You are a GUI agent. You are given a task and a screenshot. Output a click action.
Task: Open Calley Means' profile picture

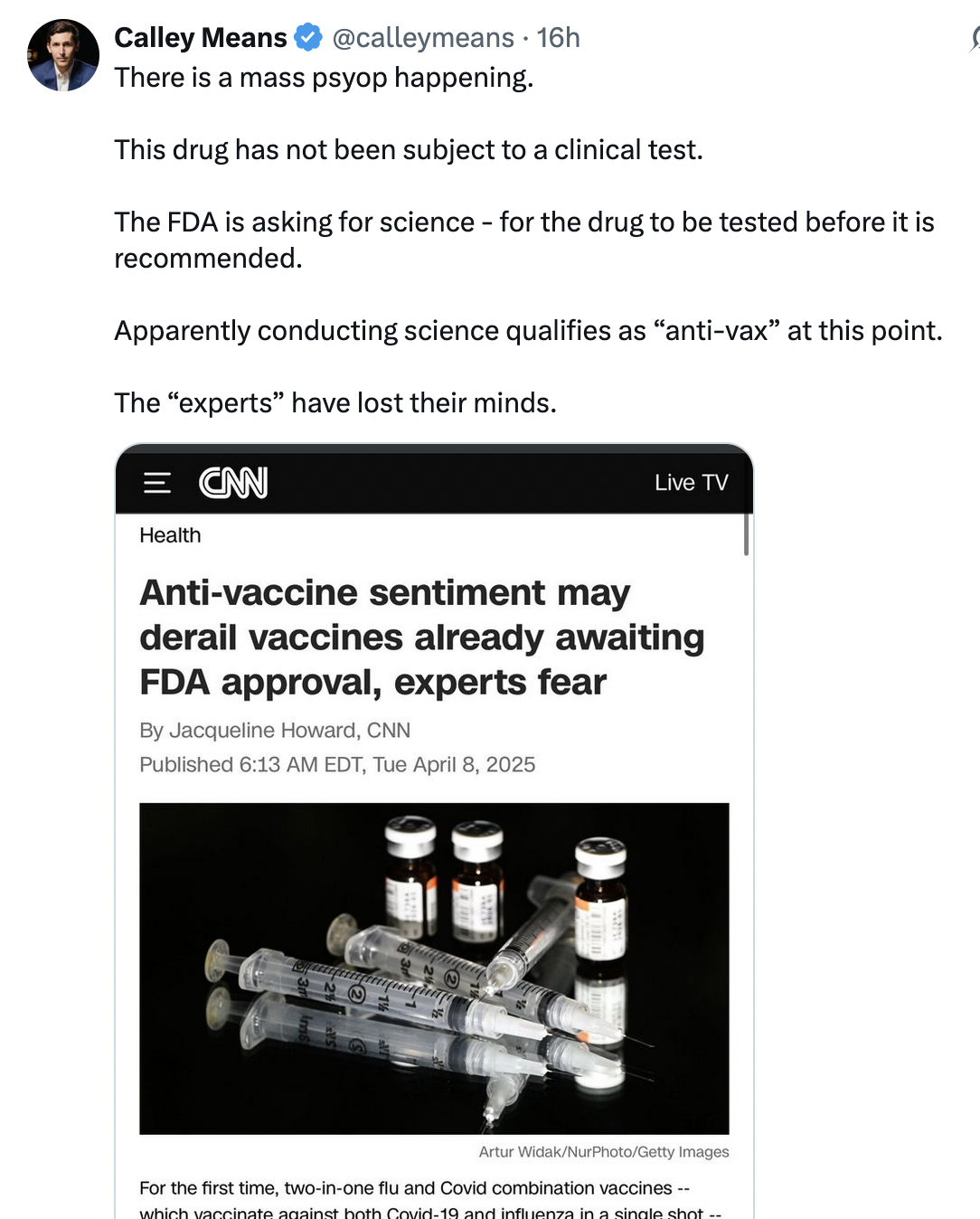[63, 55]
